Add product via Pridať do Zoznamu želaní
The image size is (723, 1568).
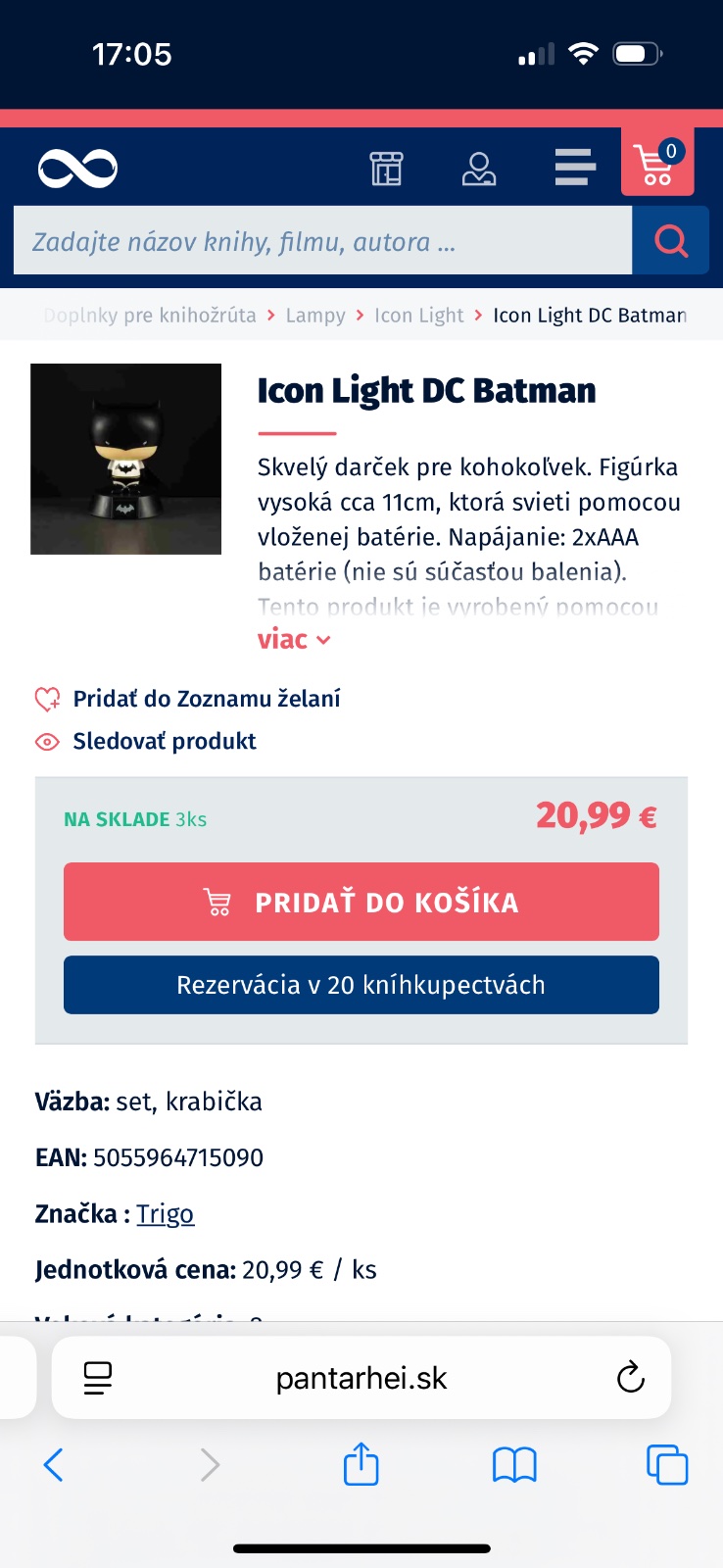[206, 699]
